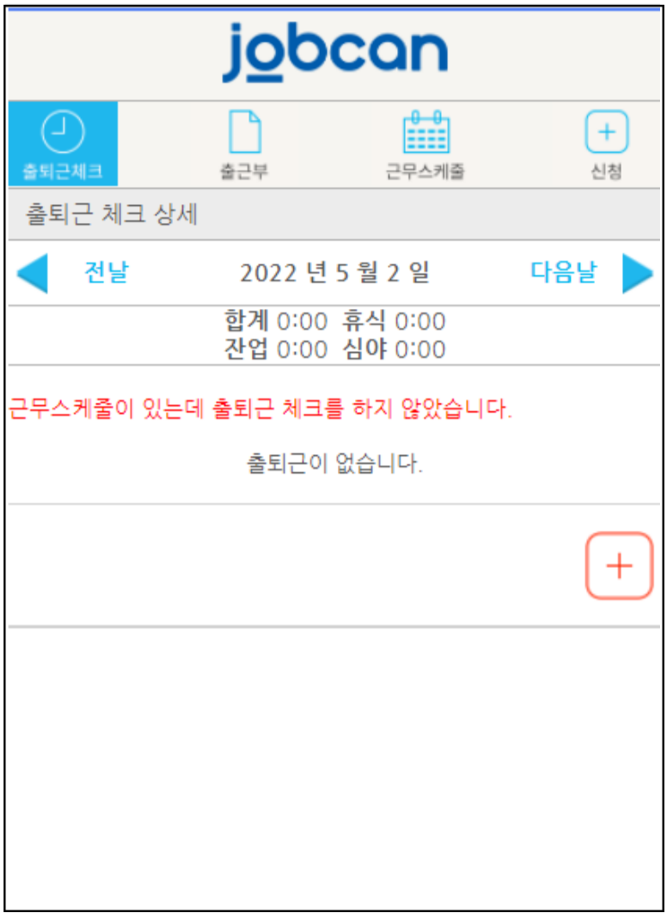
Task: Open the 출근부 tab
Action: pos(244,144)
